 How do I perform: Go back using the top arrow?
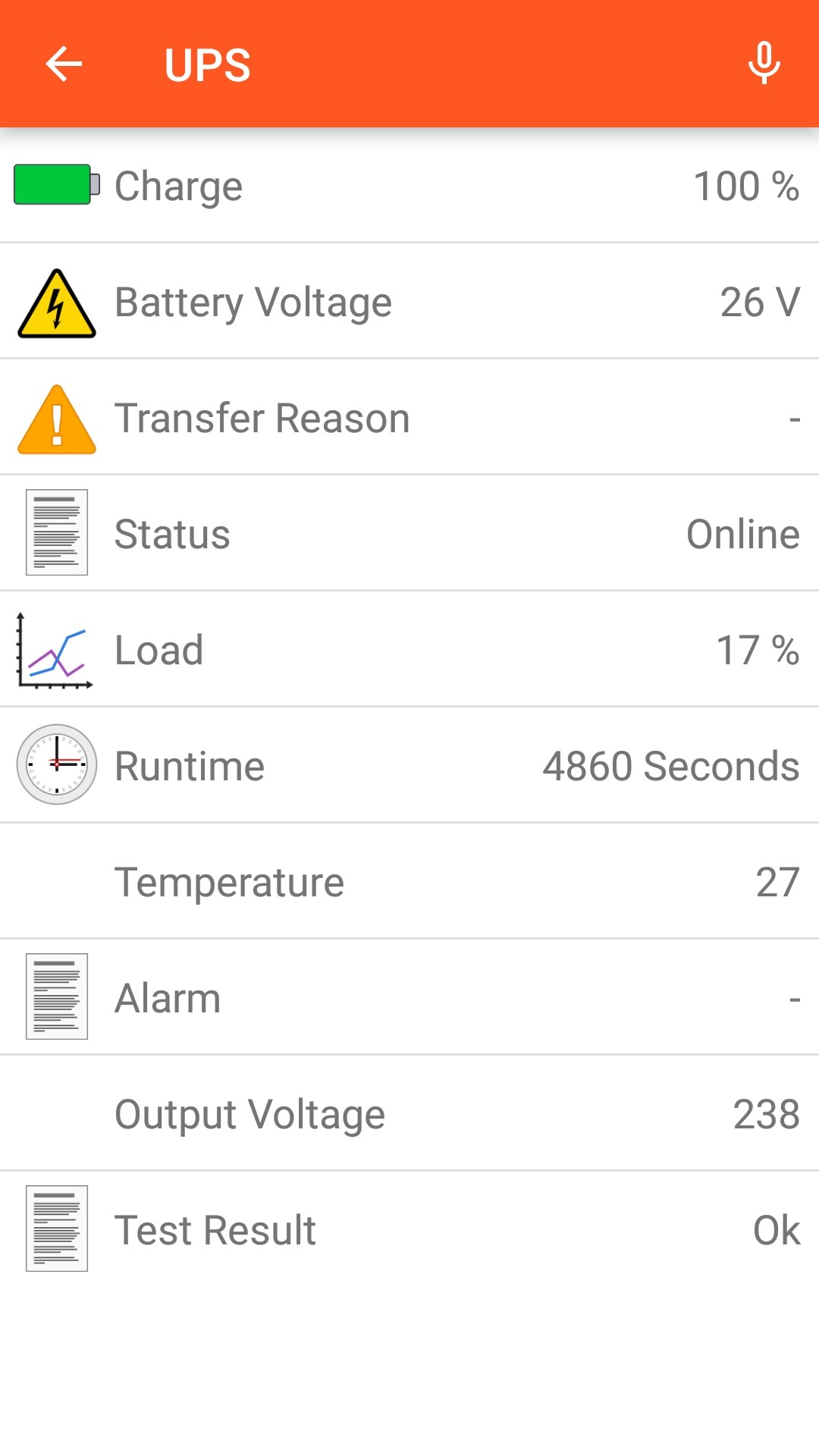pos(64,64)
